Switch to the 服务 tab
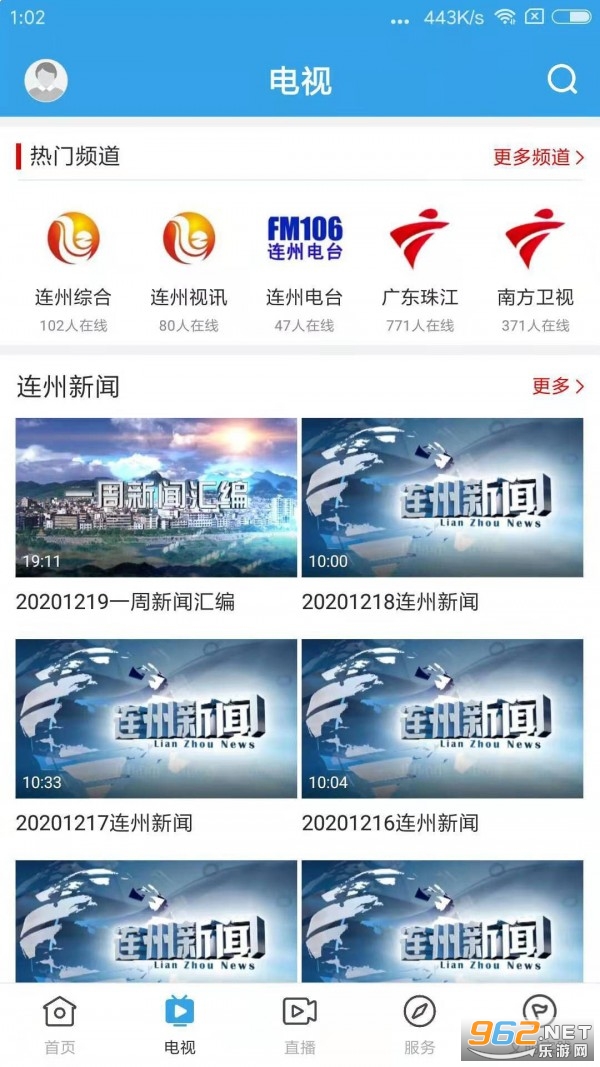This screenshot has width=600, height=1067. coord(420,1025)
